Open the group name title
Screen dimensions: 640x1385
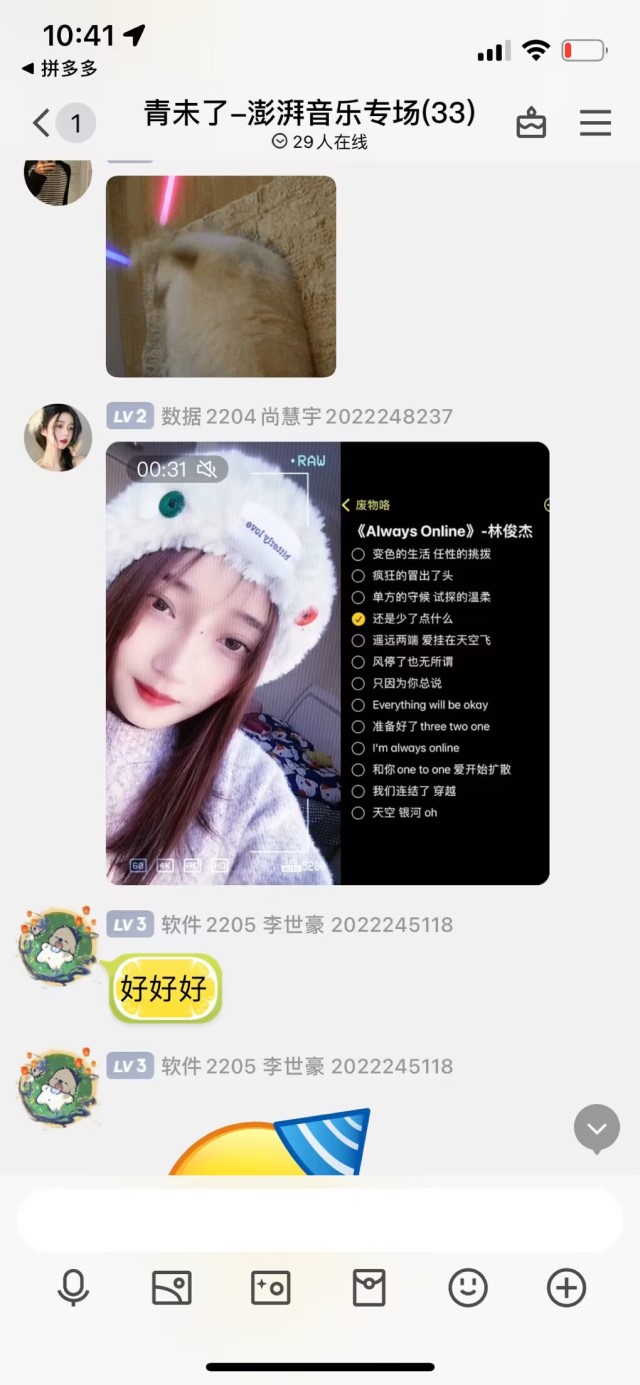click(310, 113)
